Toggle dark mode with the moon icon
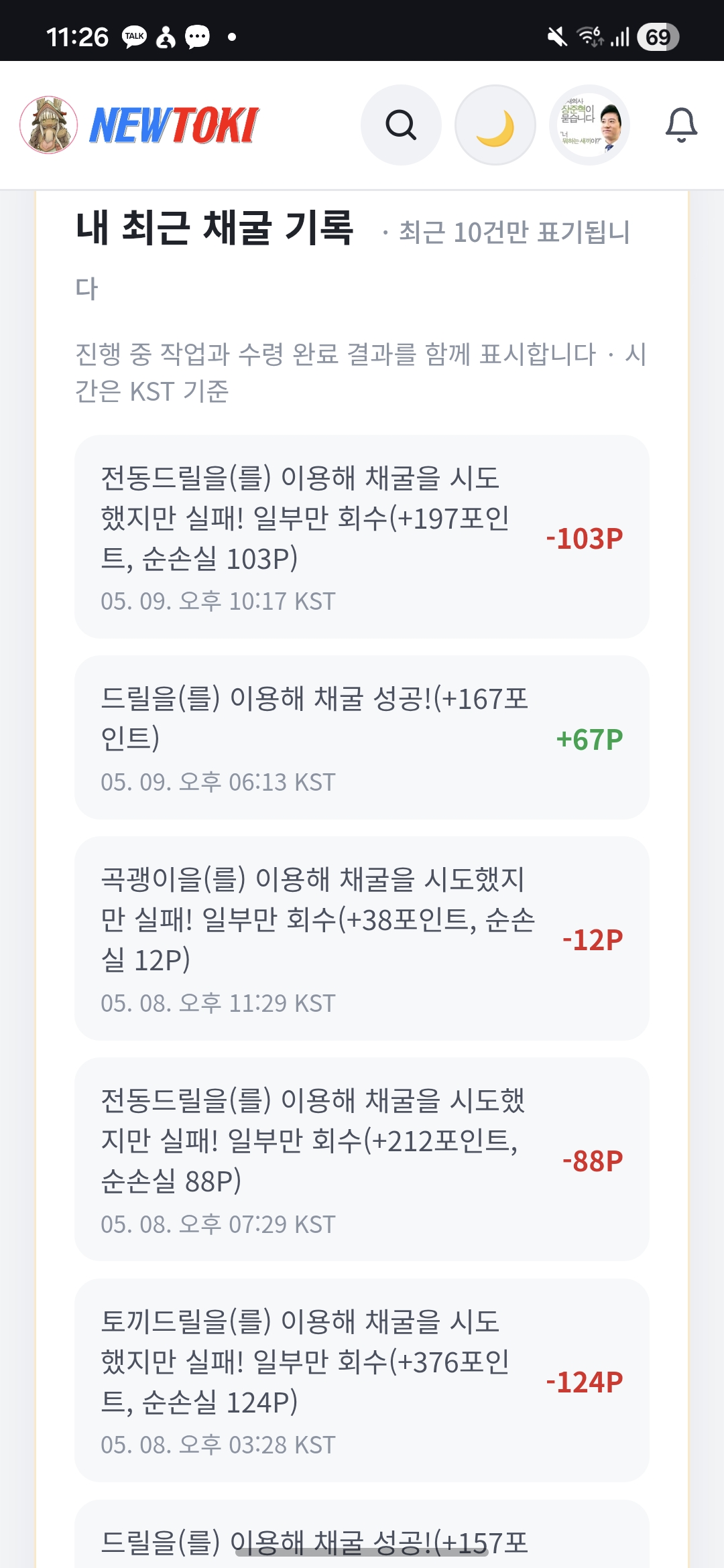 [495, 125]
